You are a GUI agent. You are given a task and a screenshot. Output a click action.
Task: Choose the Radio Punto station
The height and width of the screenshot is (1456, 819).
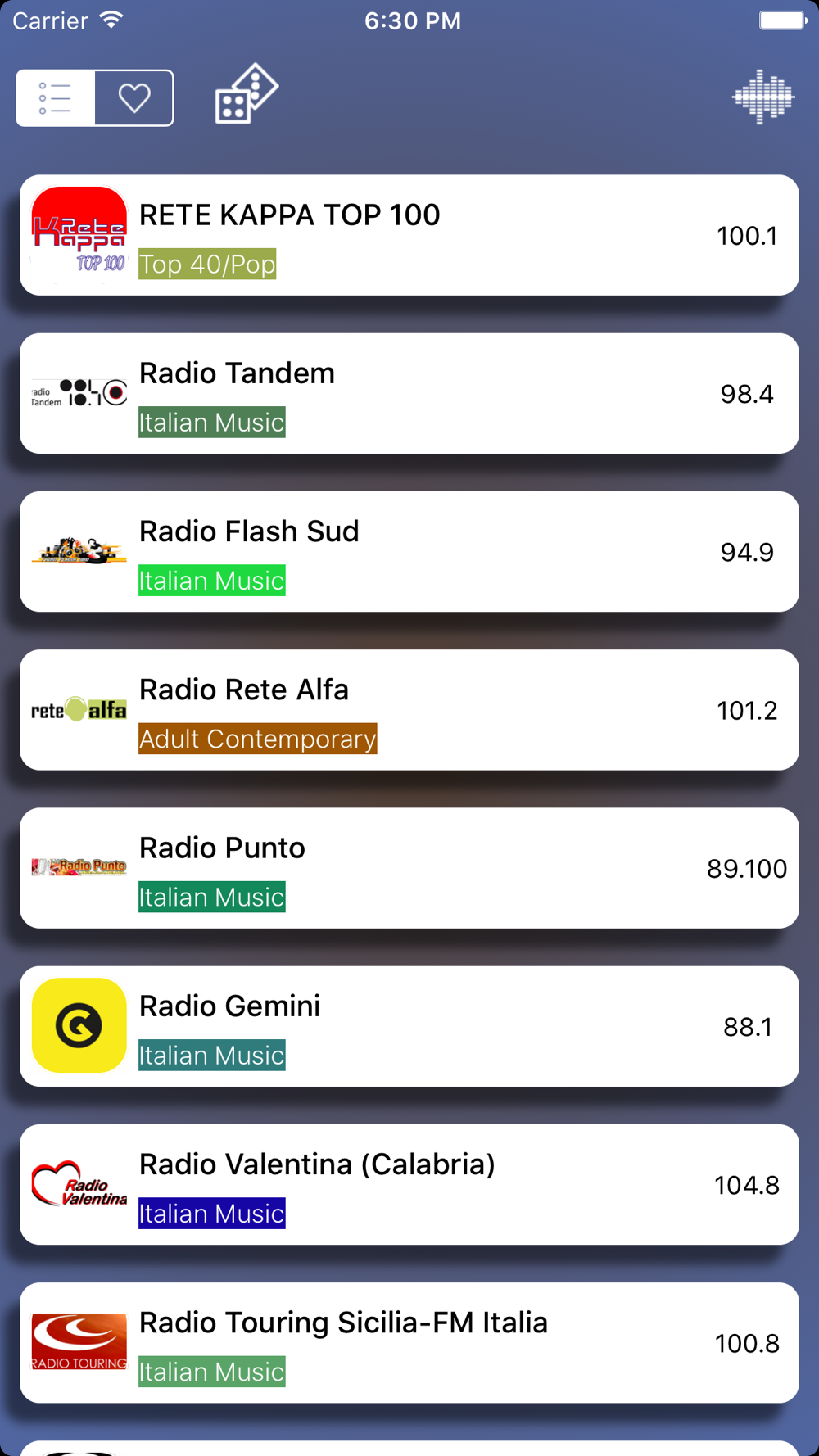click(409, 867)
